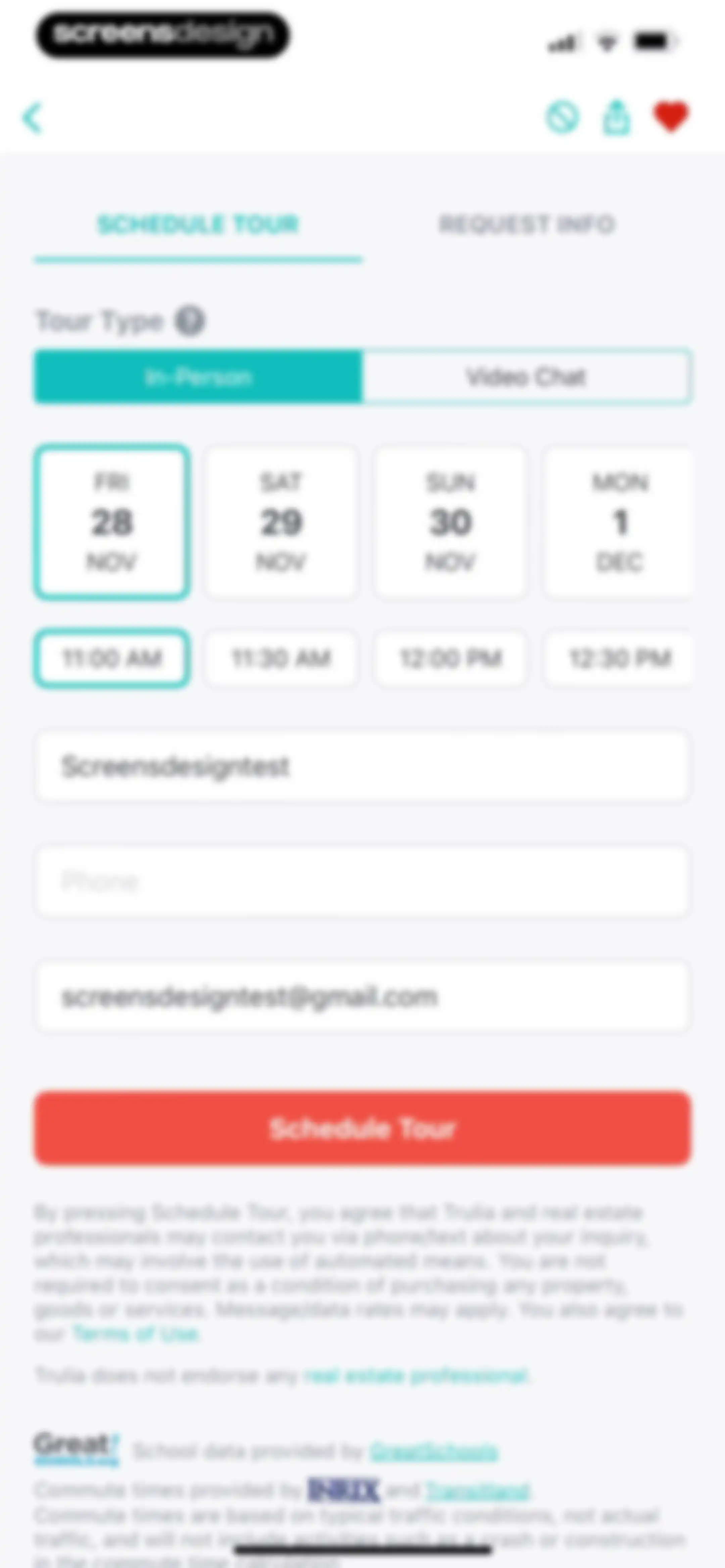This screenshot has width=725, height=1568.
Task: Go back with the arrow icon
Action: (x=32, y=118)
